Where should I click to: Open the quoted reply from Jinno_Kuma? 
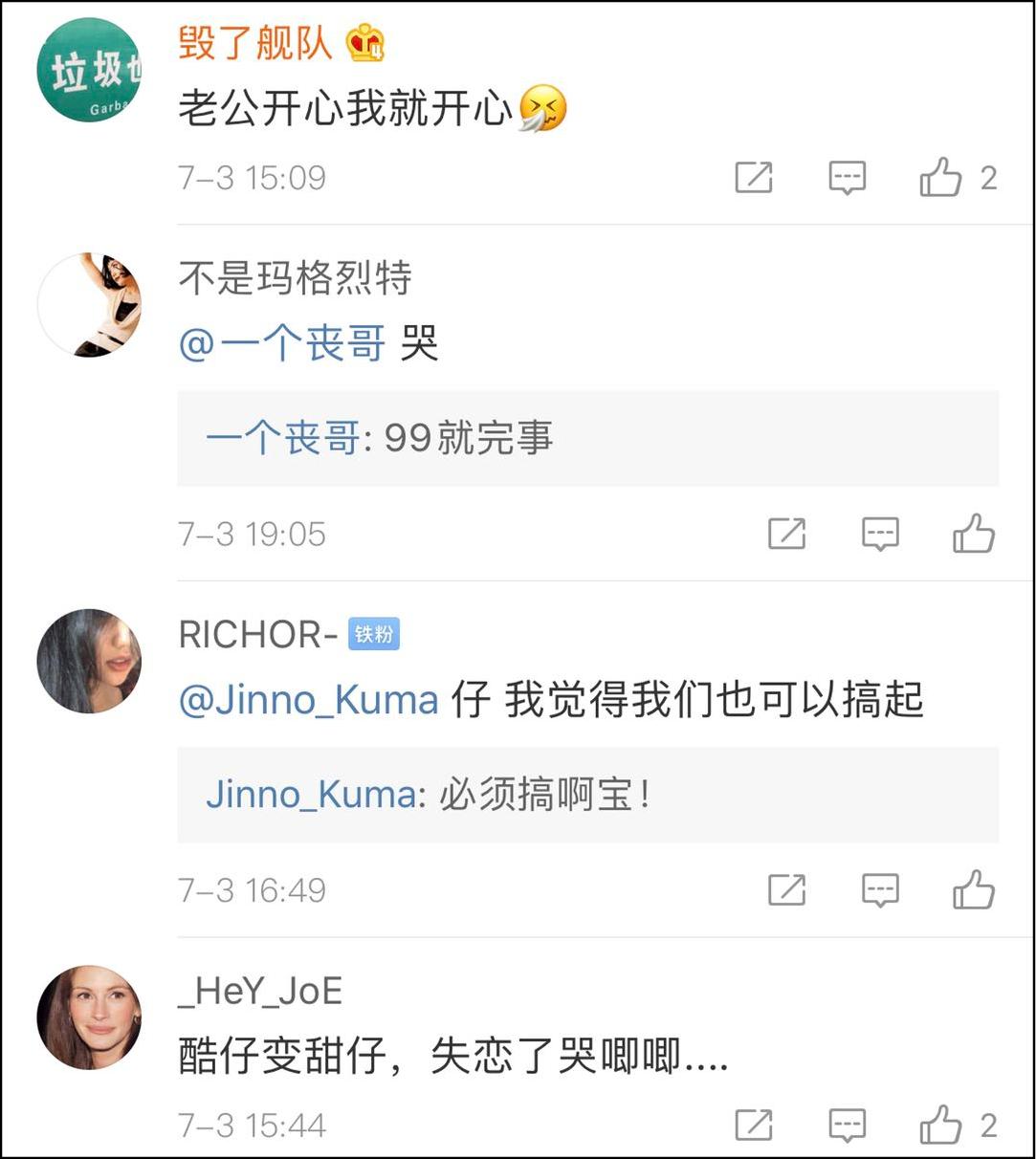429,794
